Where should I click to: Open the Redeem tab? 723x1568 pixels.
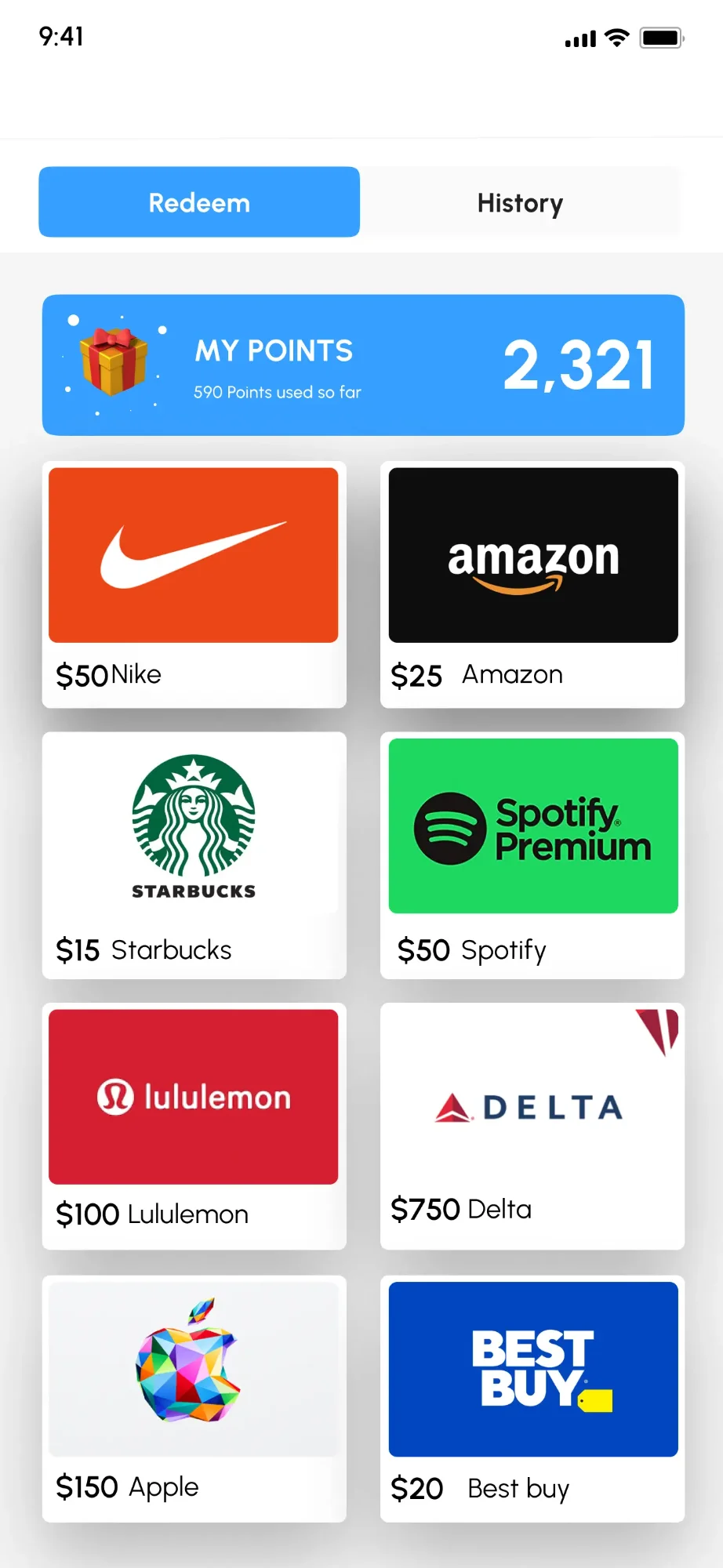coord(198,202)
